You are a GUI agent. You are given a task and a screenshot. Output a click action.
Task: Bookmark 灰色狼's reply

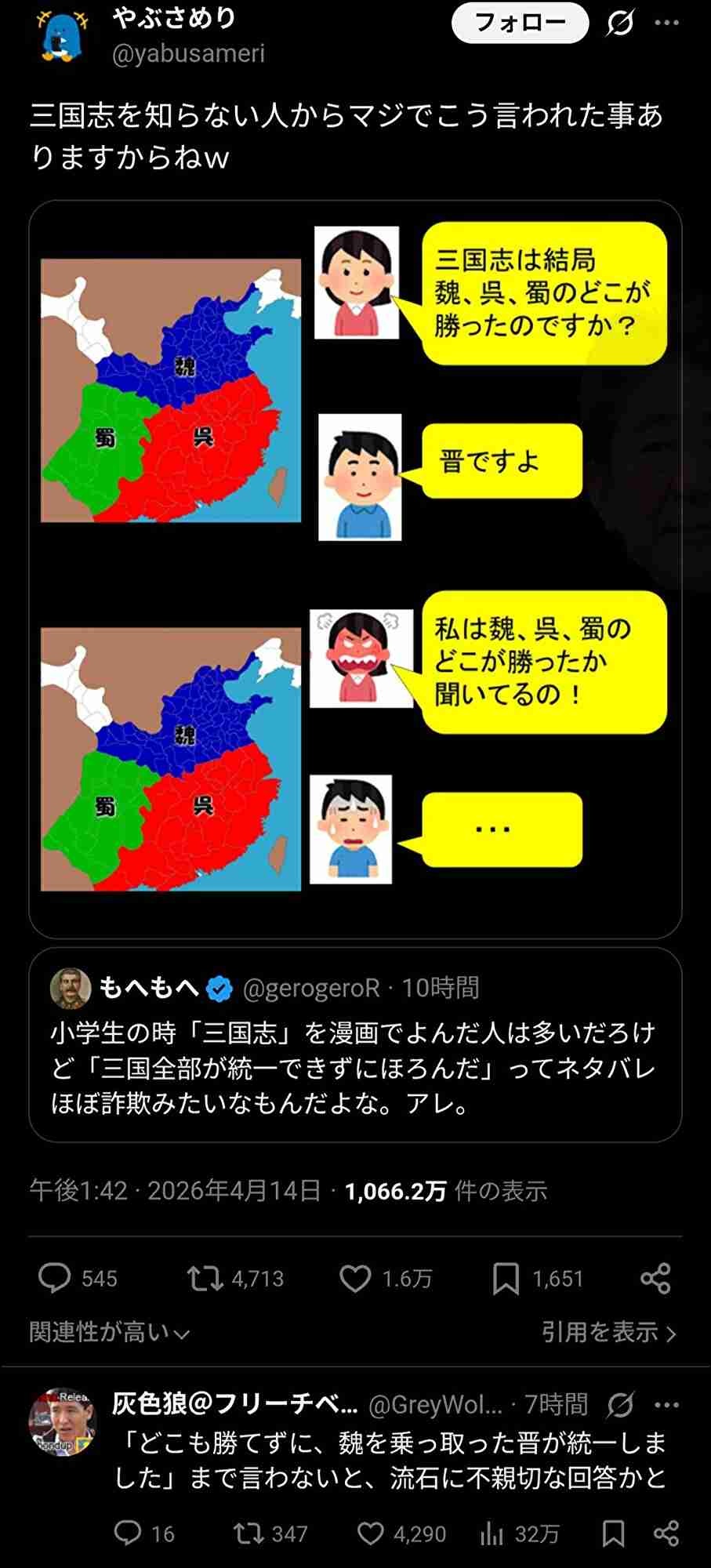coord(613,1533)
